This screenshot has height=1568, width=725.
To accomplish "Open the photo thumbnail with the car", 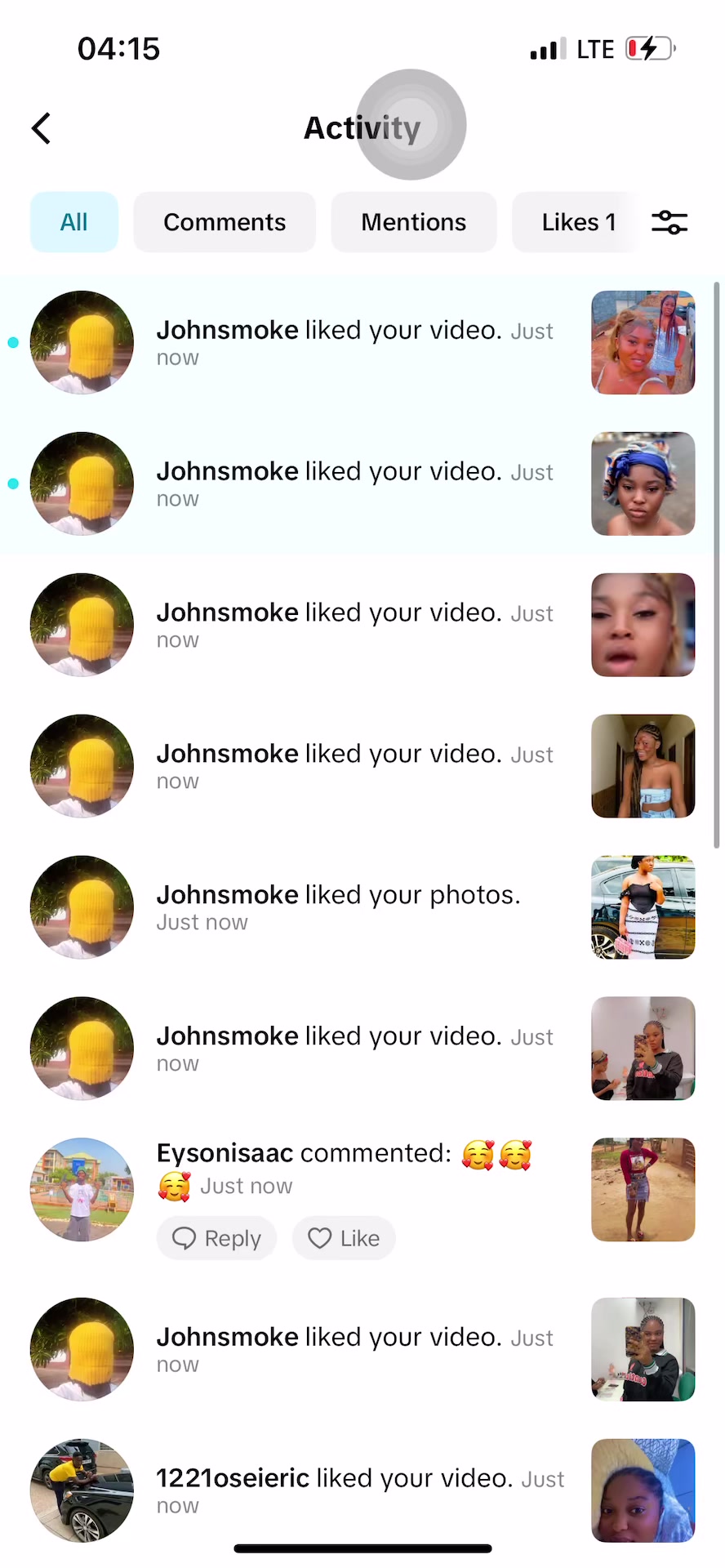I will [643, 907].
